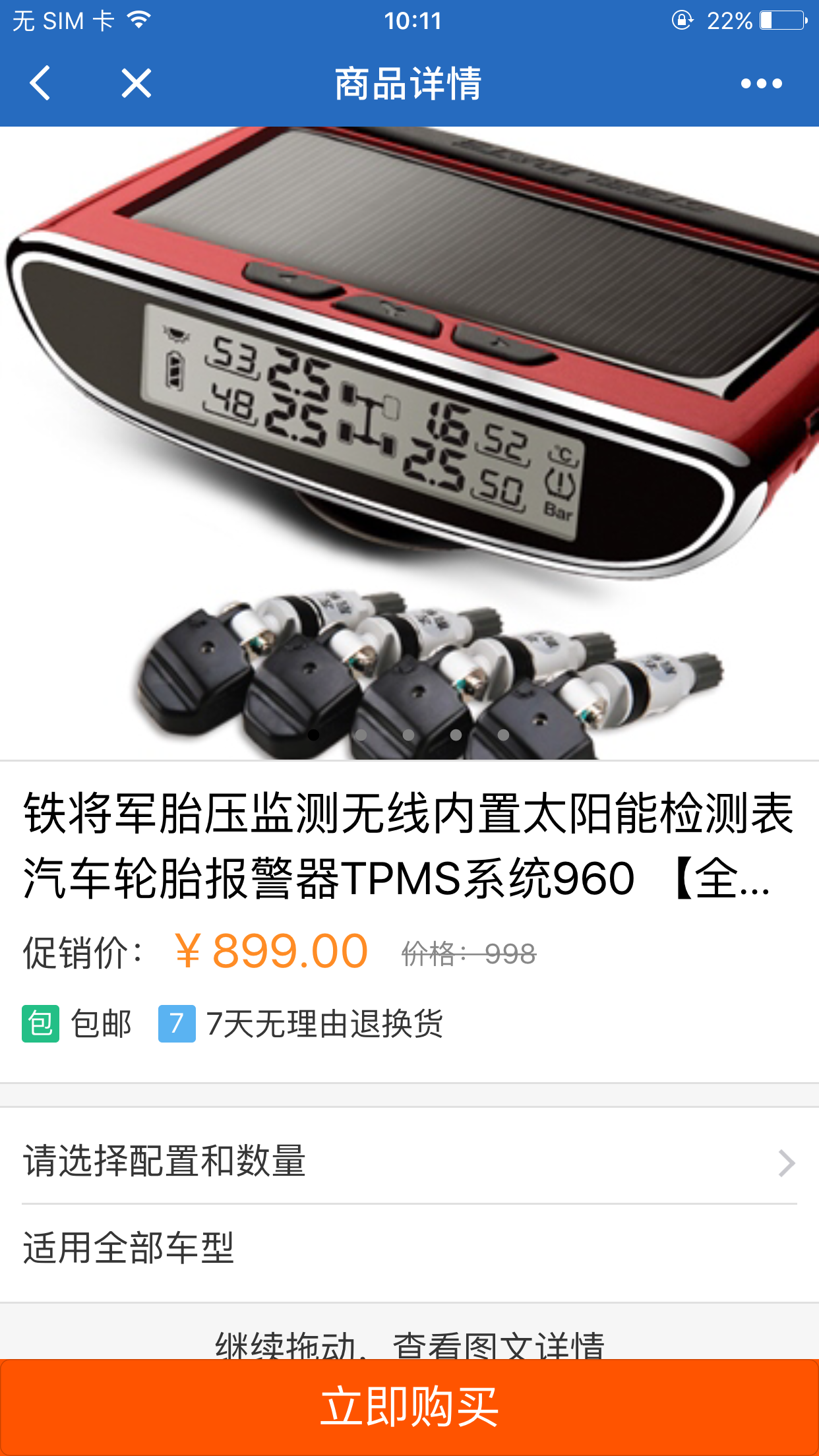Tap the 立即购买 buy now button
The image size is (819, 1456).
click(409, 1407)
